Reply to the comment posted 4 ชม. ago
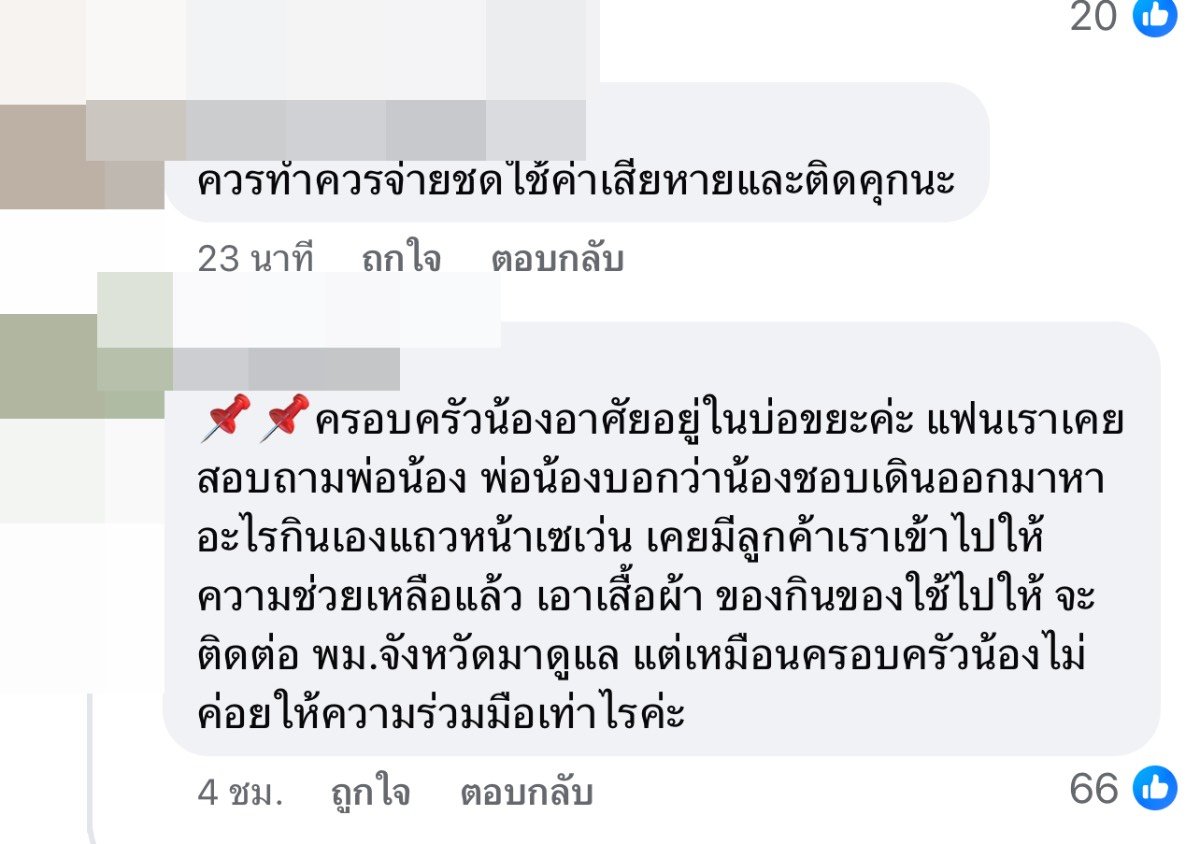Image resolution: width=1200 pixels, height=844 pixels. click(526, 793)
